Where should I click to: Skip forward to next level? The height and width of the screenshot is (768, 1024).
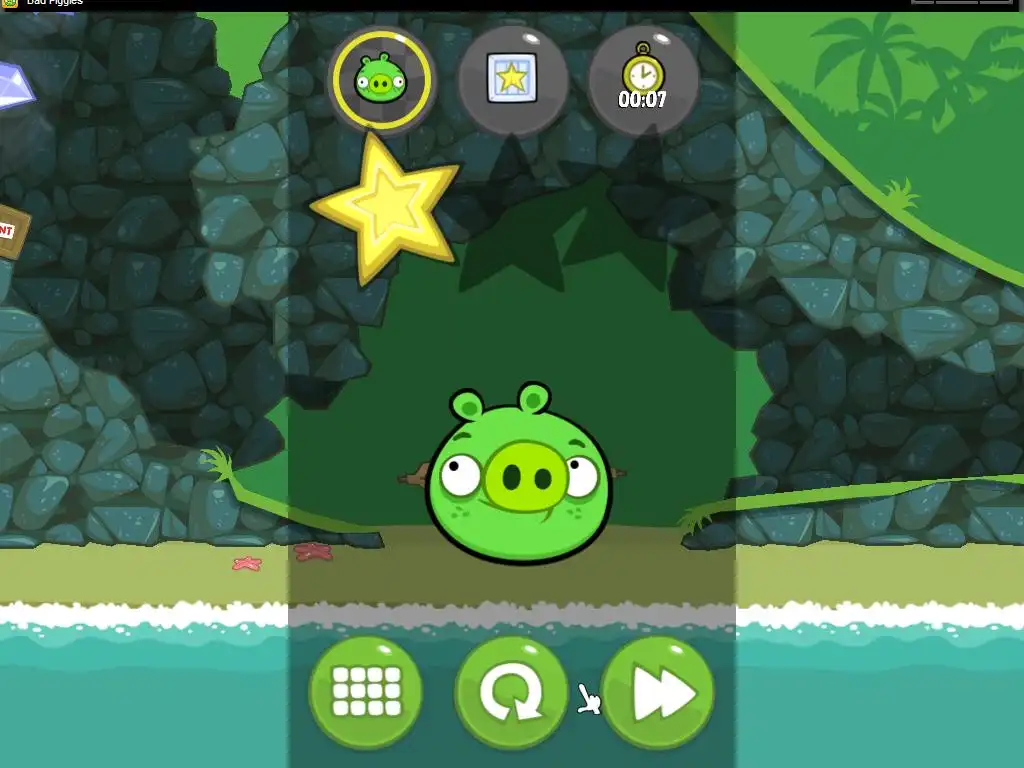point(658,692)
